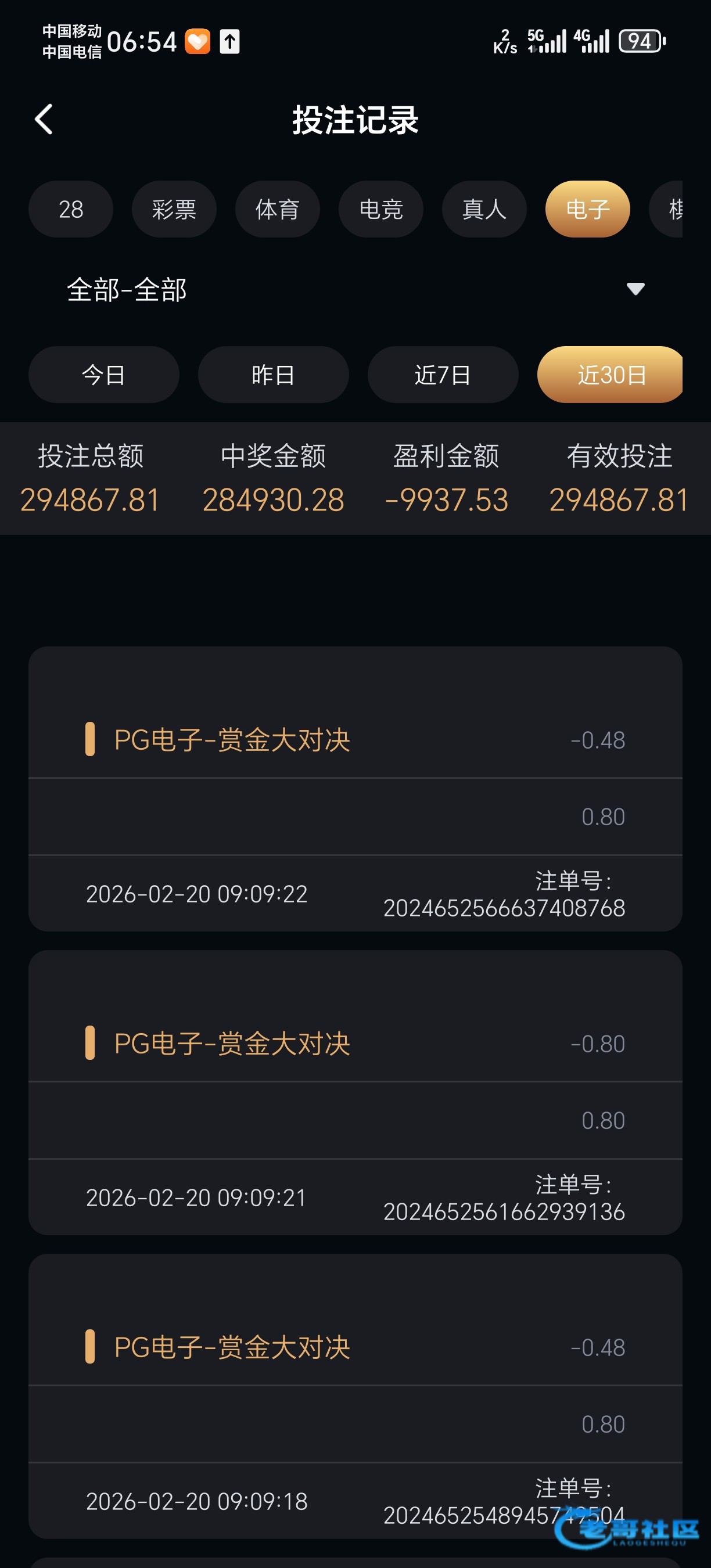
Task: Show records for 近30日
Action: [x=611, y=375]
